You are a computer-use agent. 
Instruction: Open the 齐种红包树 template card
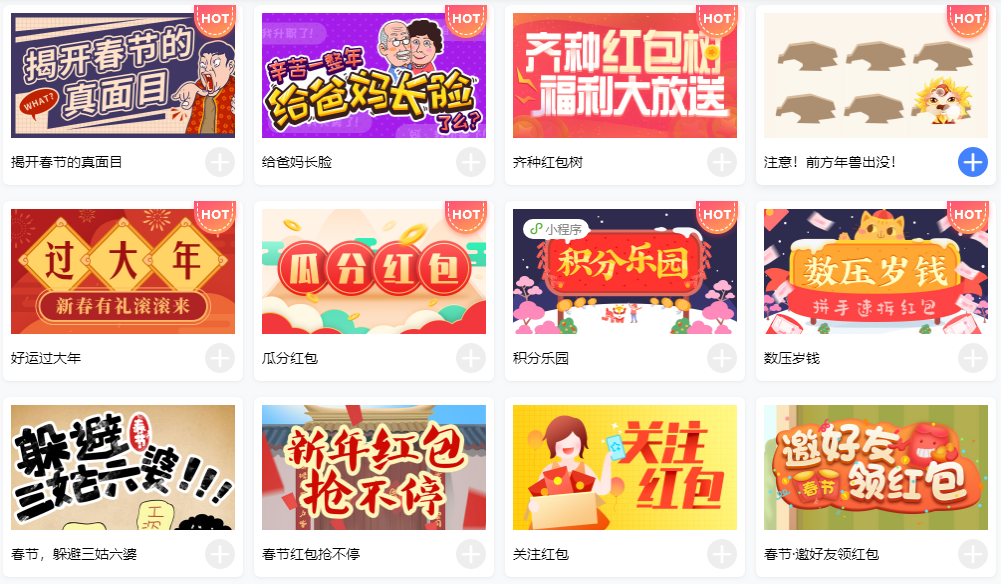(625, 76)
